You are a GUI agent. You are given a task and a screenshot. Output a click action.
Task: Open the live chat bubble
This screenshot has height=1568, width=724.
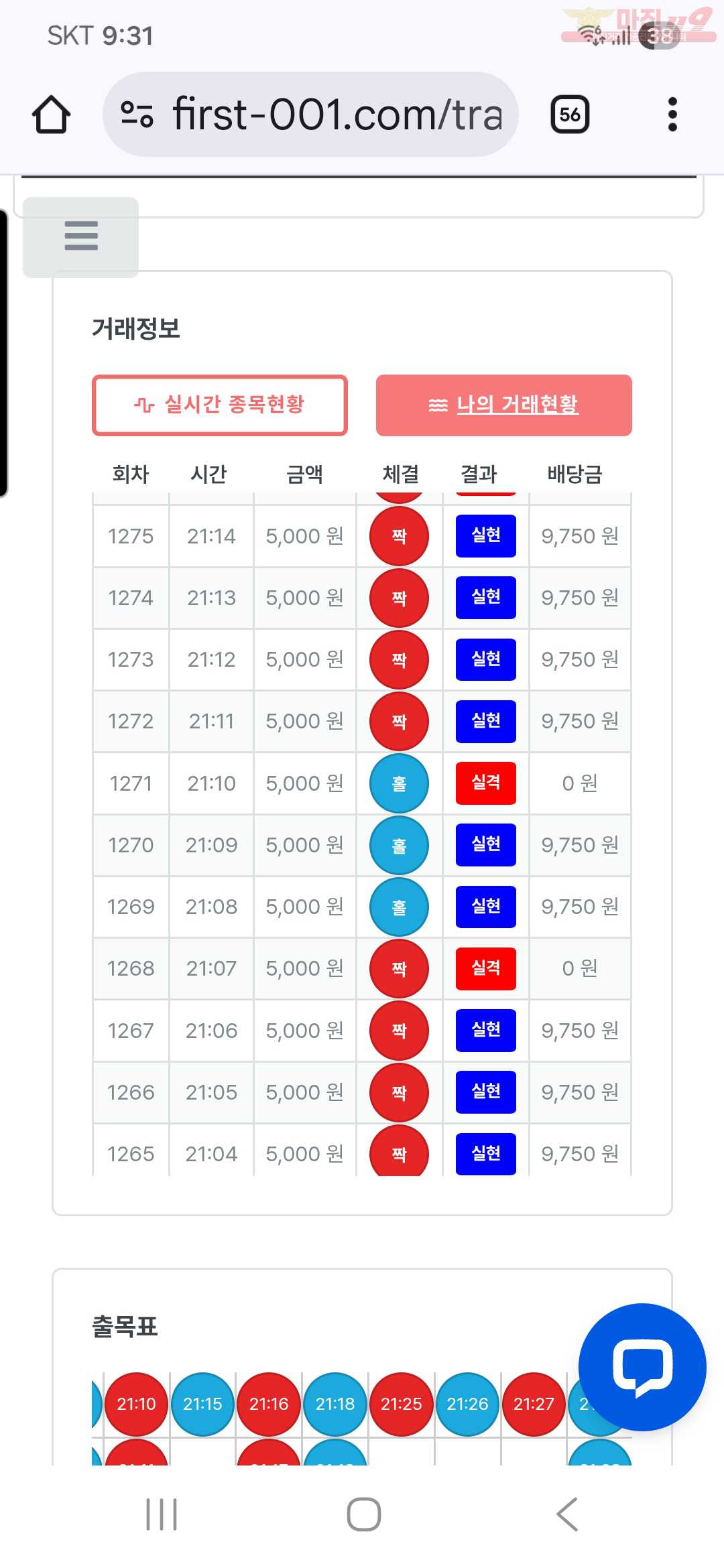coord(642,1366)
